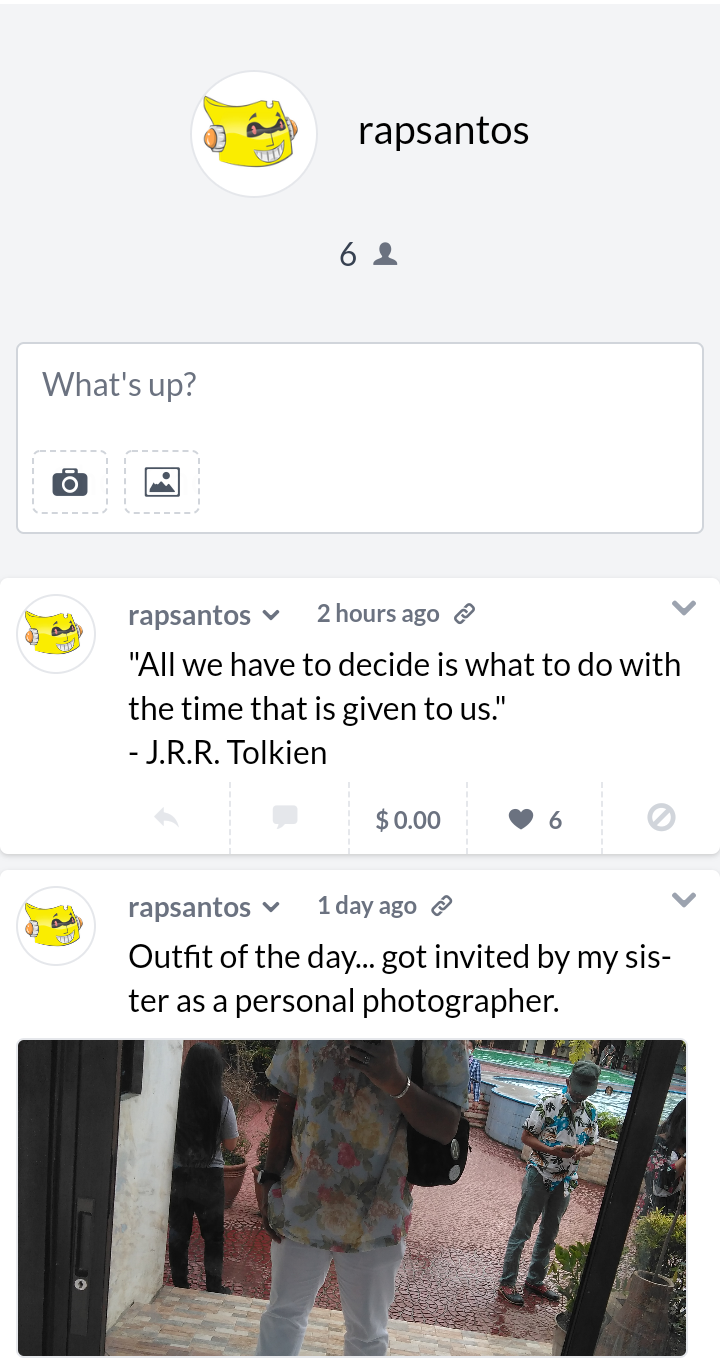Tap the avatar beside the Outfit post
Image resolution: width=720 pixels, height=1364 pixels.
pyautogui.click(x=57, y=926)
